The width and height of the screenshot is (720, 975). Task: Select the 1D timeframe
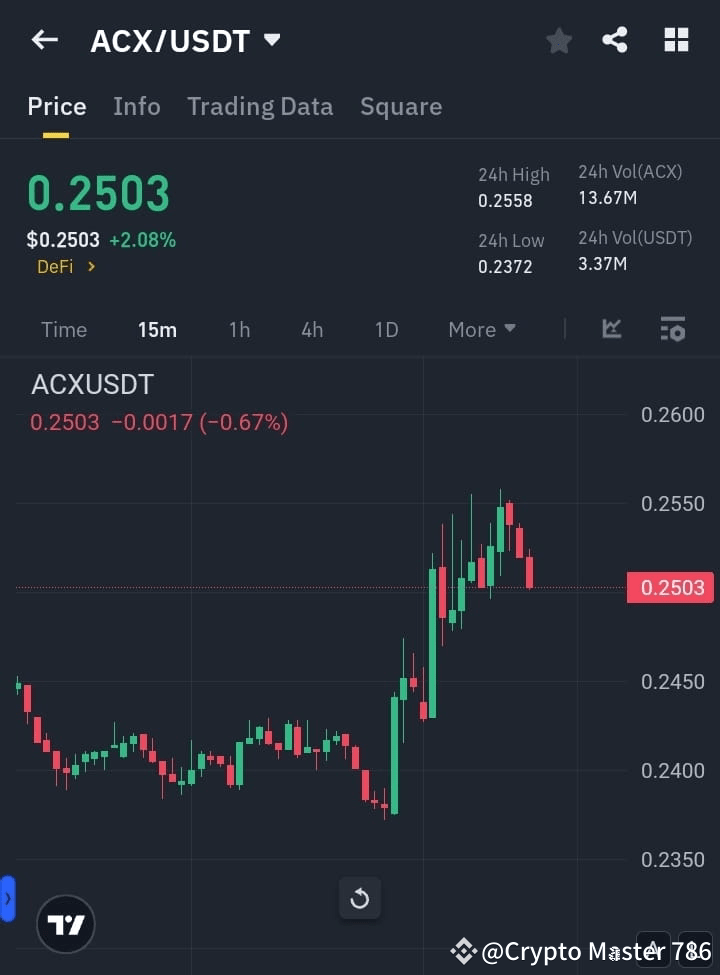tap(386, 329)
